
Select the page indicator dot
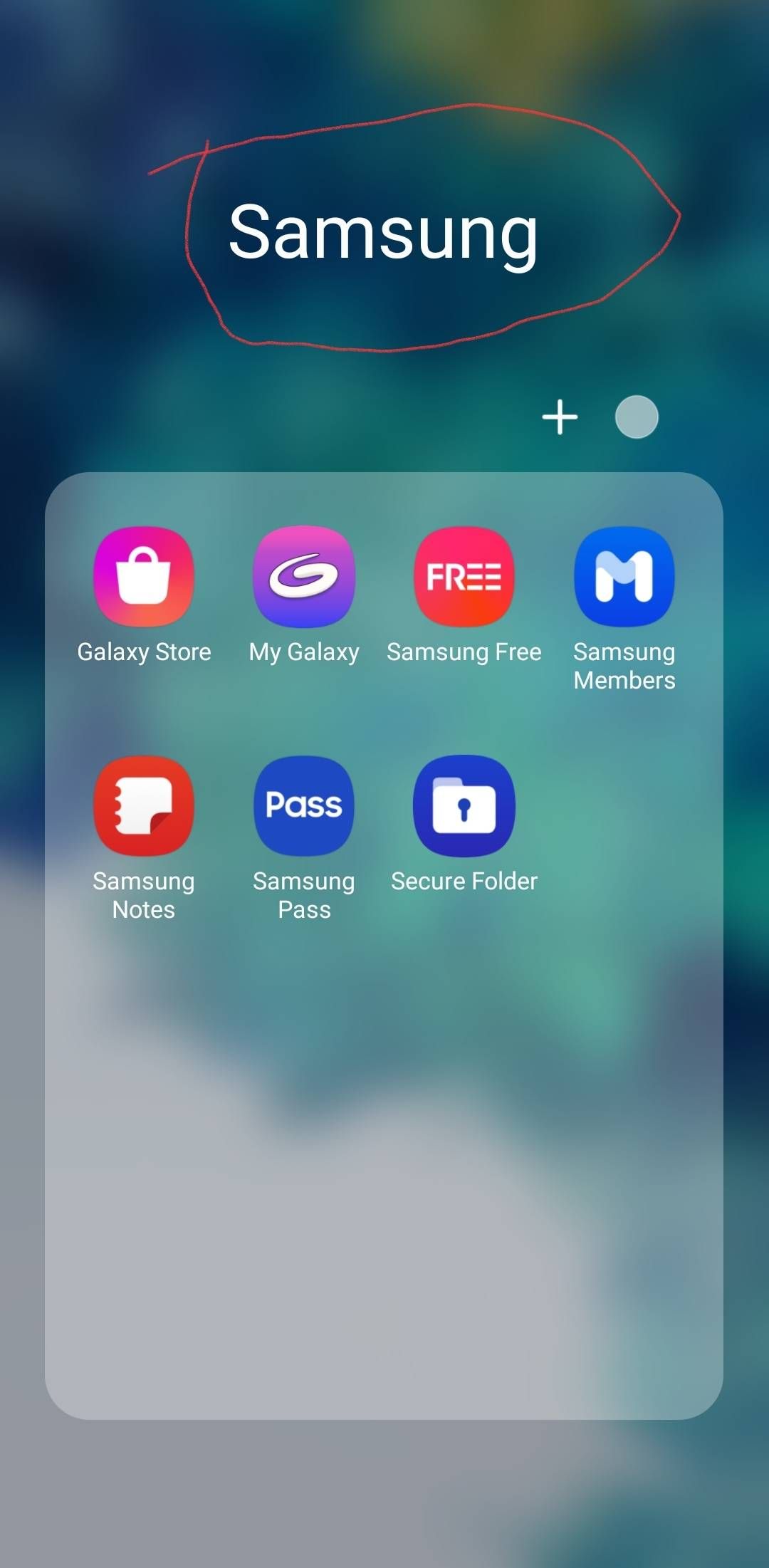636,417
